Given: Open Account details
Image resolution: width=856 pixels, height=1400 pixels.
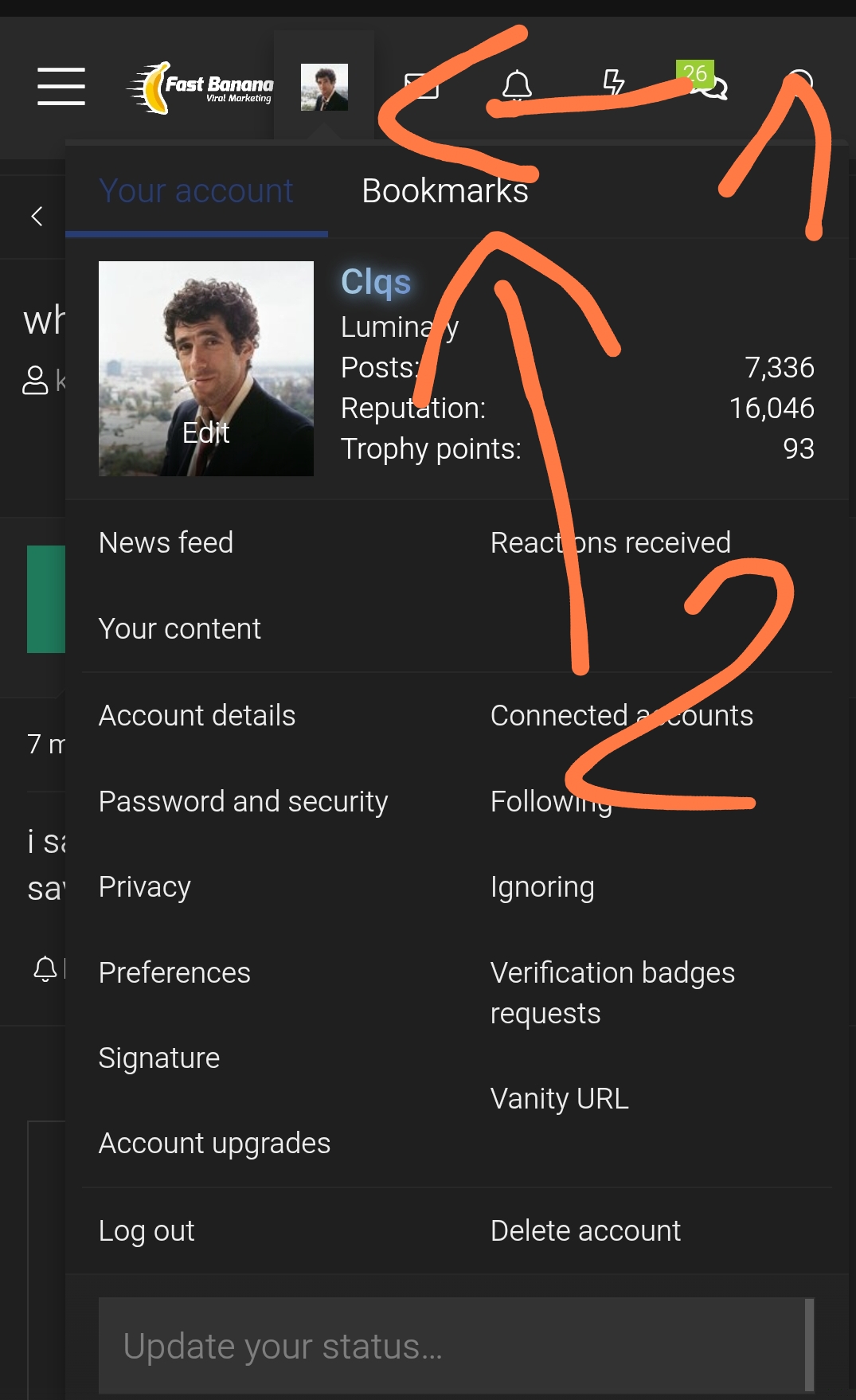Looking at the screenshot, I should pos(197,715).
